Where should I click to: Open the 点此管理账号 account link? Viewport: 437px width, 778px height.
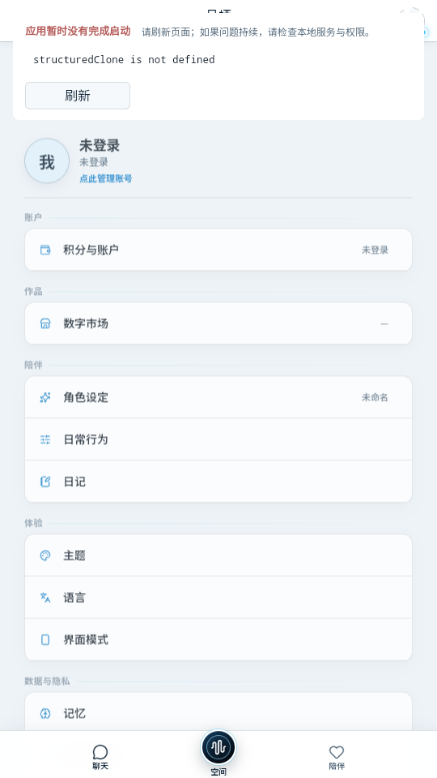(x=106, y=179)
